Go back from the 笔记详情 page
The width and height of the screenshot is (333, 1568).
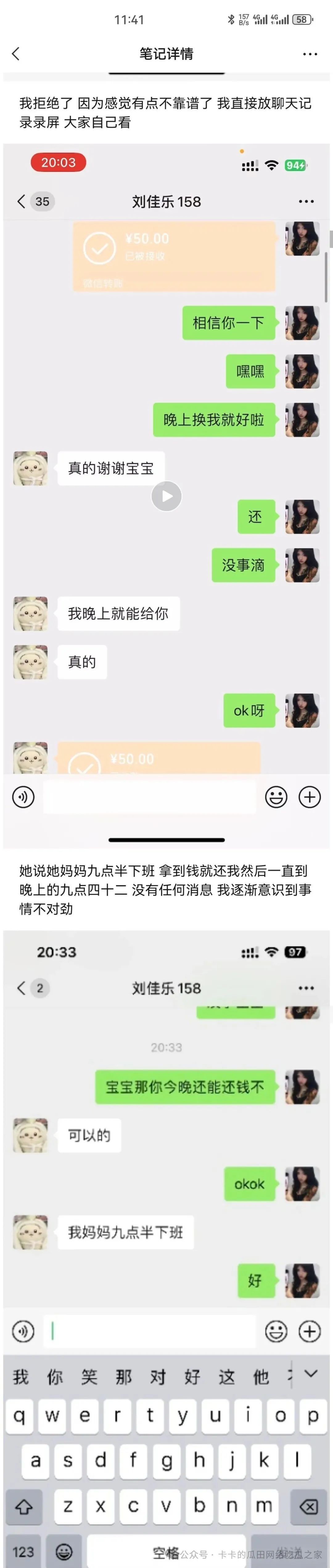click(x=16, y=54)
